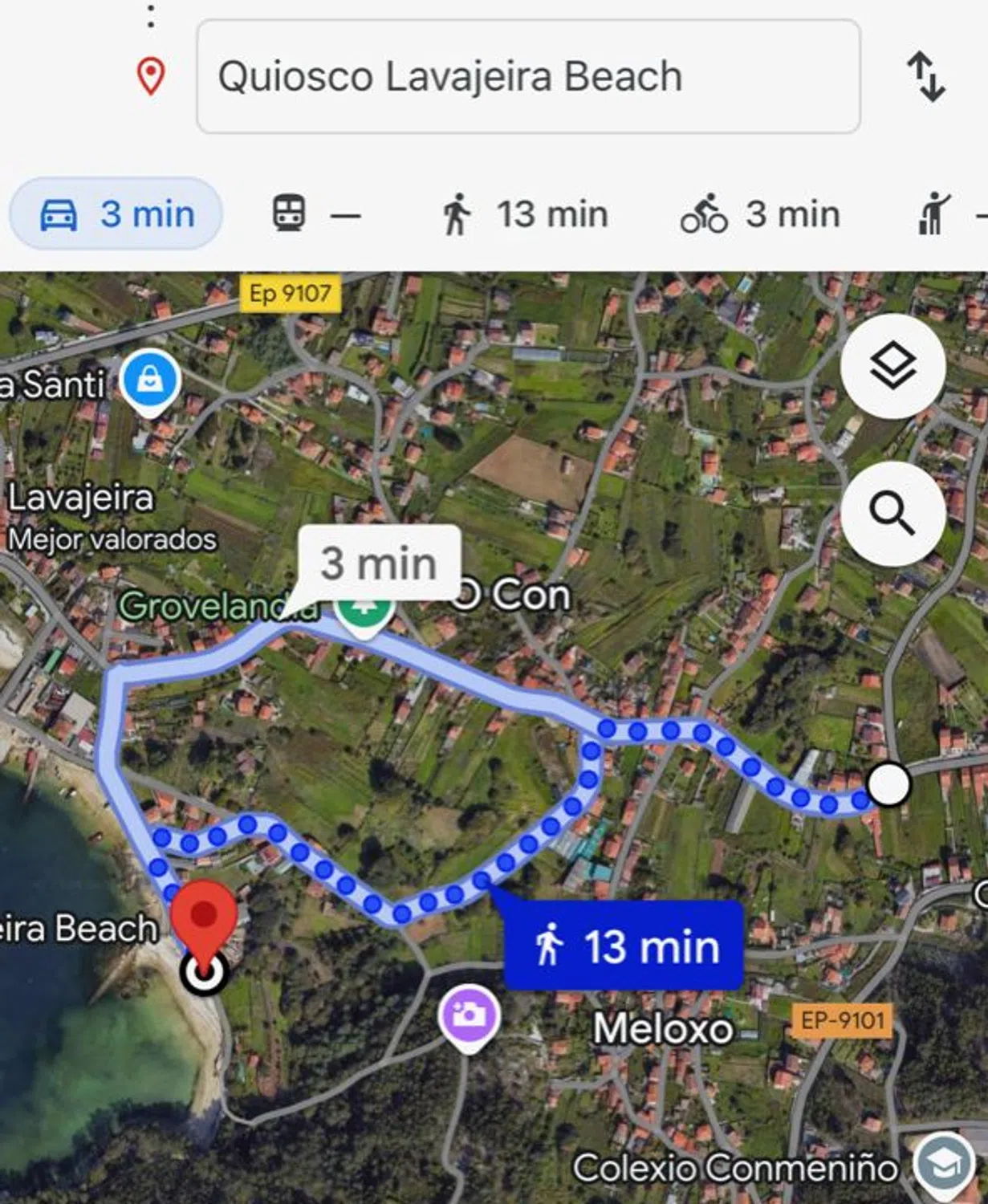988x1204 pixels.
Task: Select driving mode, 3 min
Action: (x=116, y=214)
